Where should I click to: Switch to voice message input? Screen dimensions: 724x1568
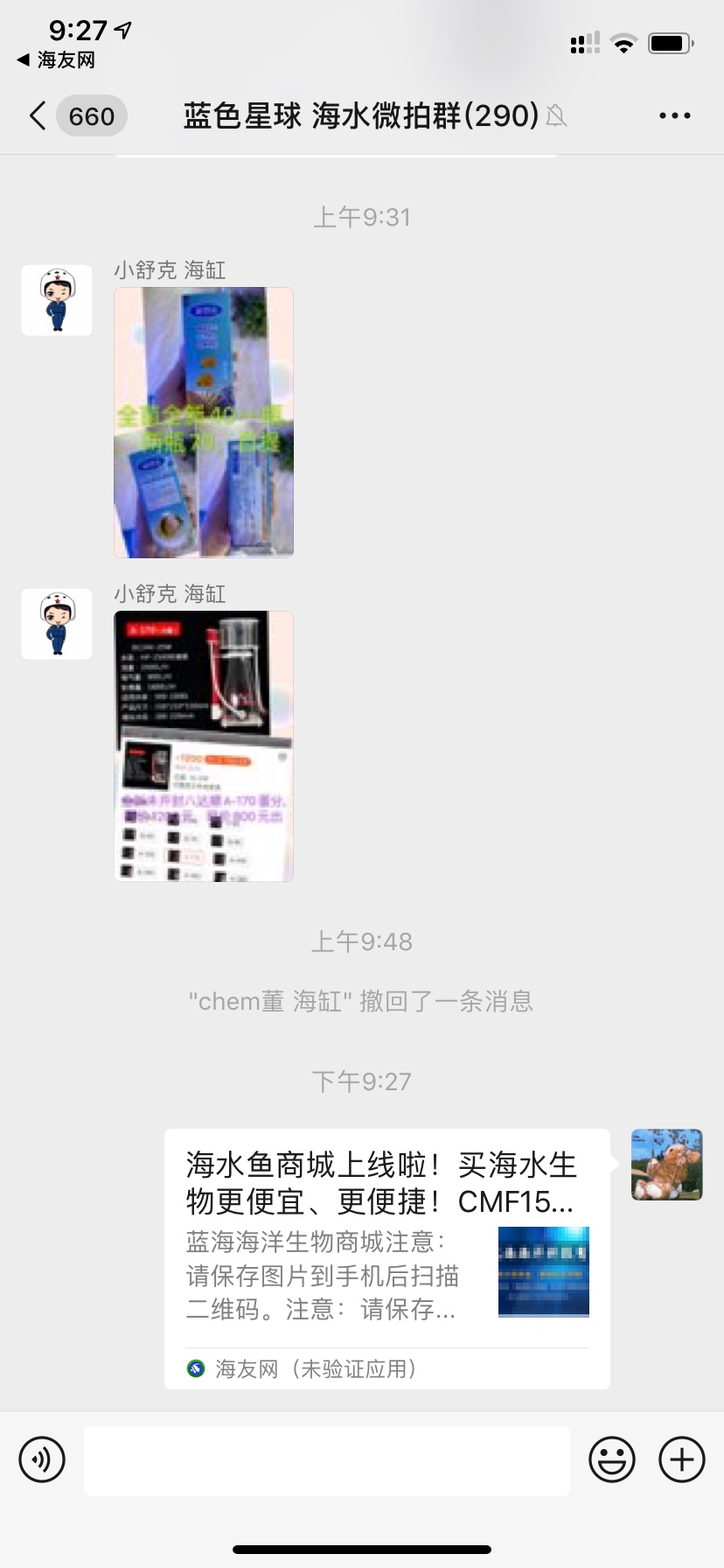(42, 1459)
